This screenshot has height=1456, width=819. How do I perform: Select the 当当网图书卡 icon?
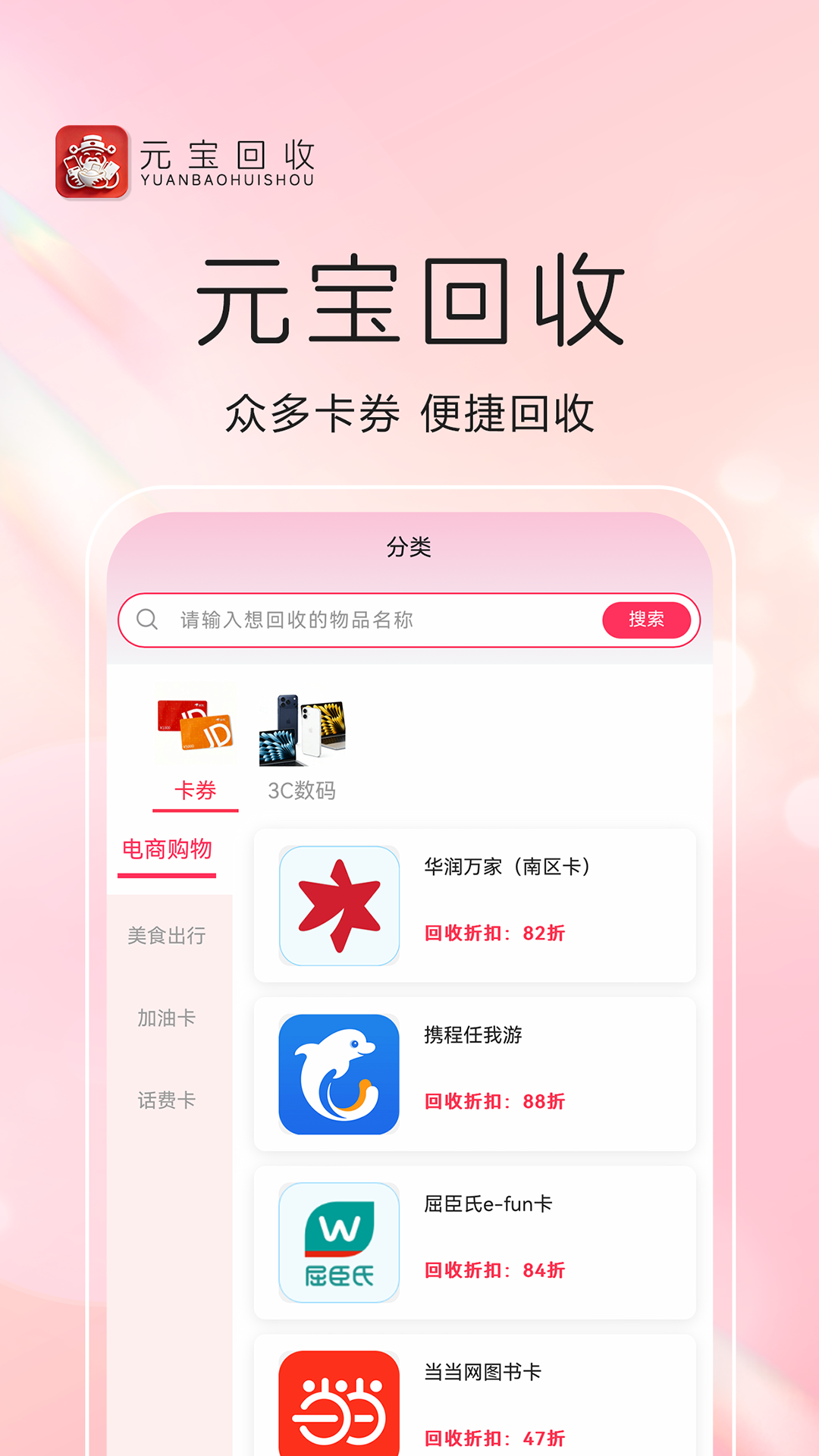339,1407
